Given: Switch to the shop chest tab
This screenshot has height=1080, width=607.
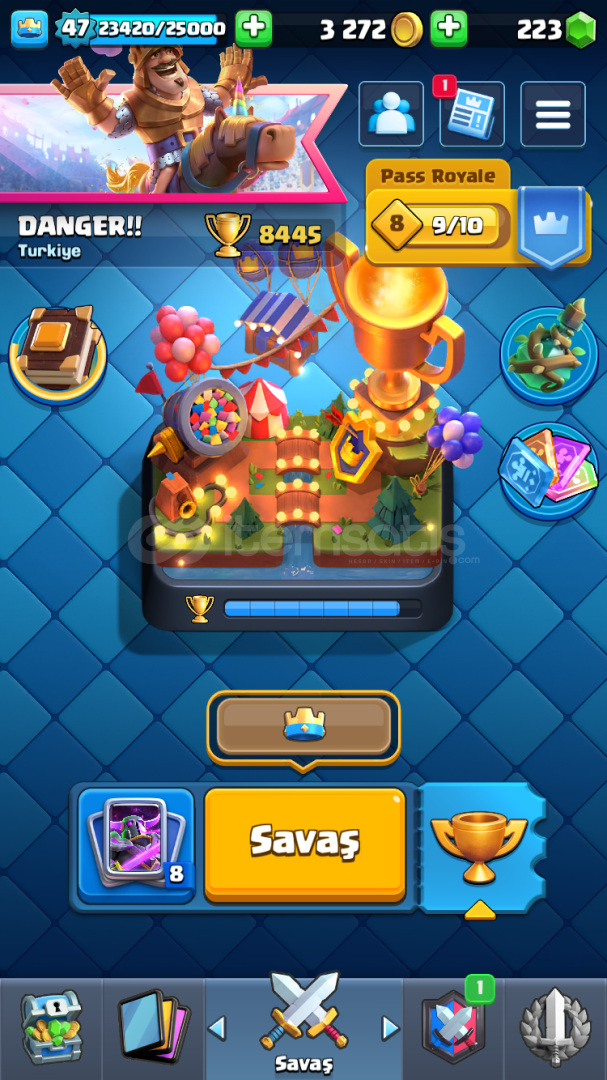Looking at the screenshot, I should click(51, 1028).
